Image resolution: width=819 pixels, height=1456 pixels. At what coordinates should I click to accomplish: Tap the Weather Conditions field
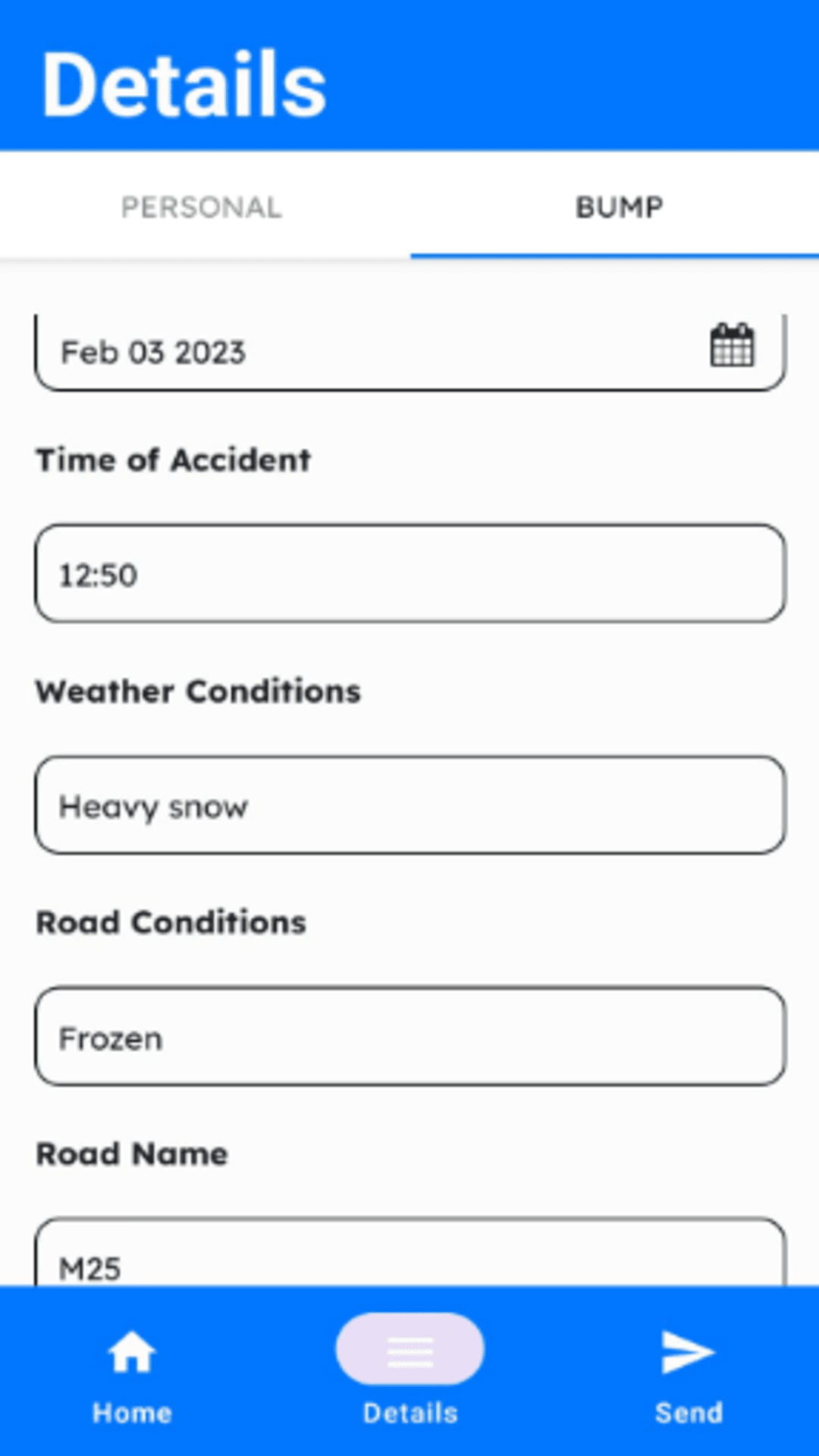(x=409, y=805)
